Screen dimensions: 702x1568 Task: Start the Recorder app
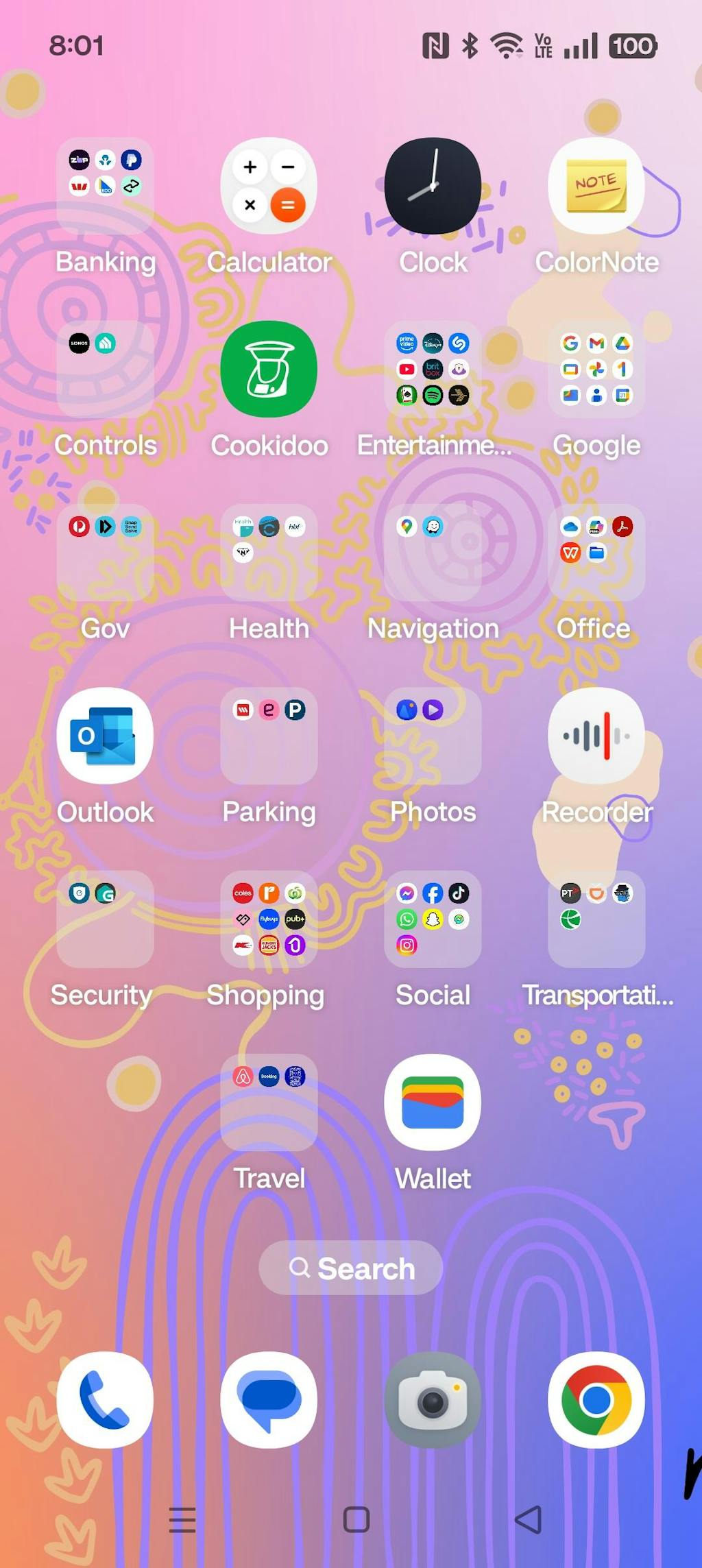[x=596, y=736]
